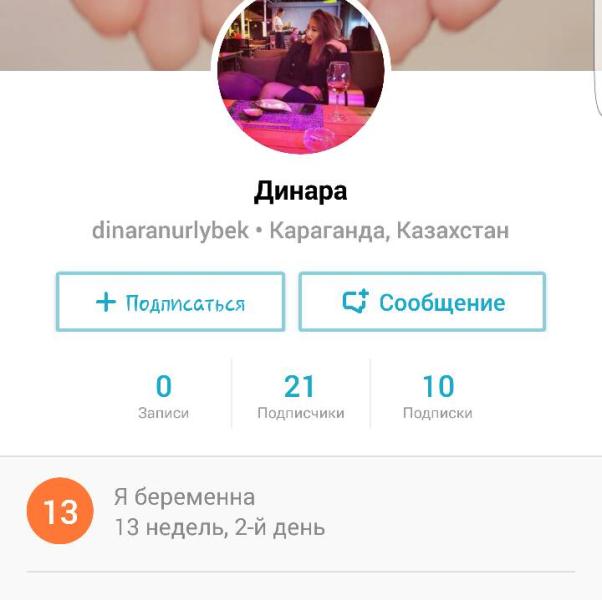Show the 0 Записи posts
The image size is (602, 600).
[x=164, y=396]
